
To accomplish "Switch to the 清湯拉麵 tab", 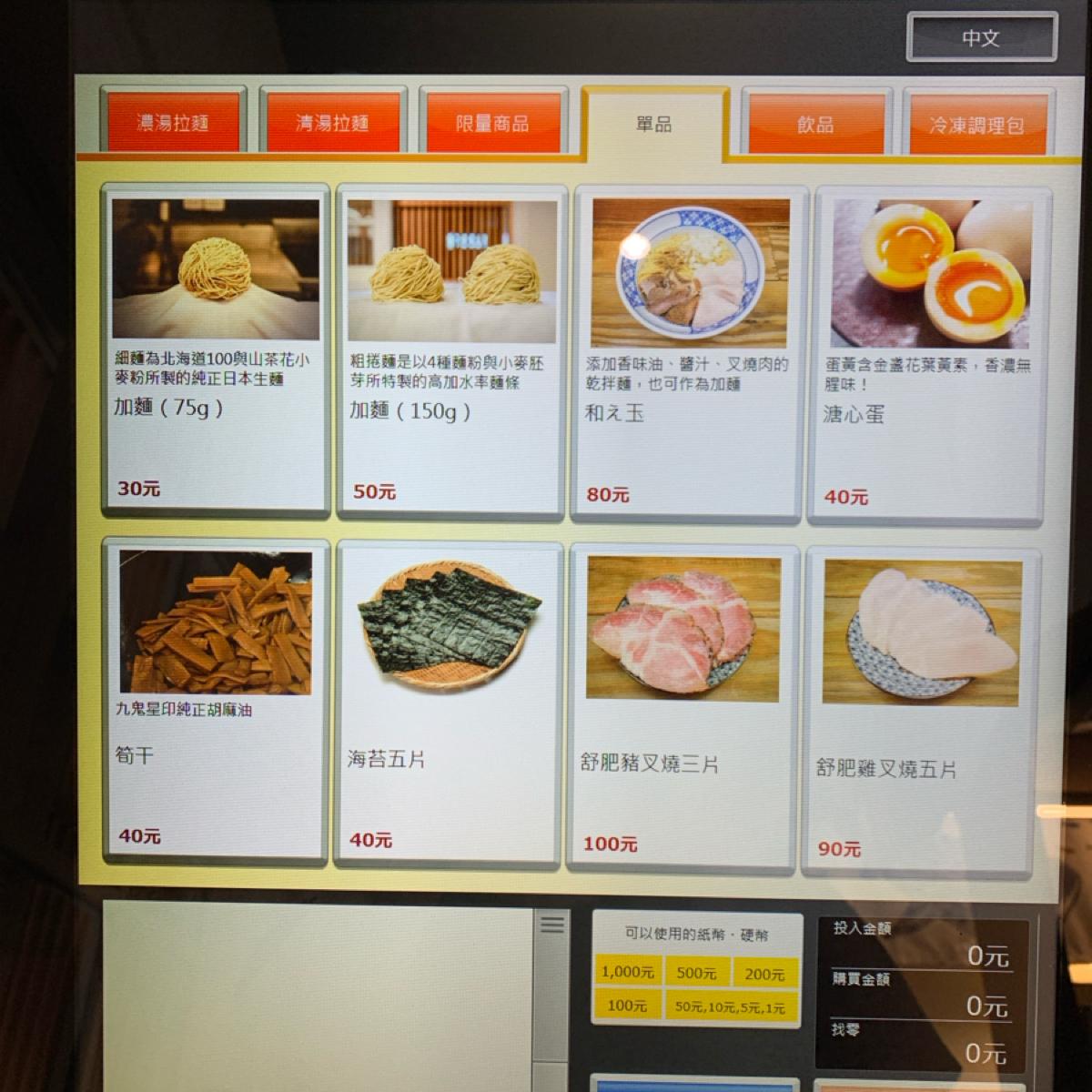I will [332, 123].
